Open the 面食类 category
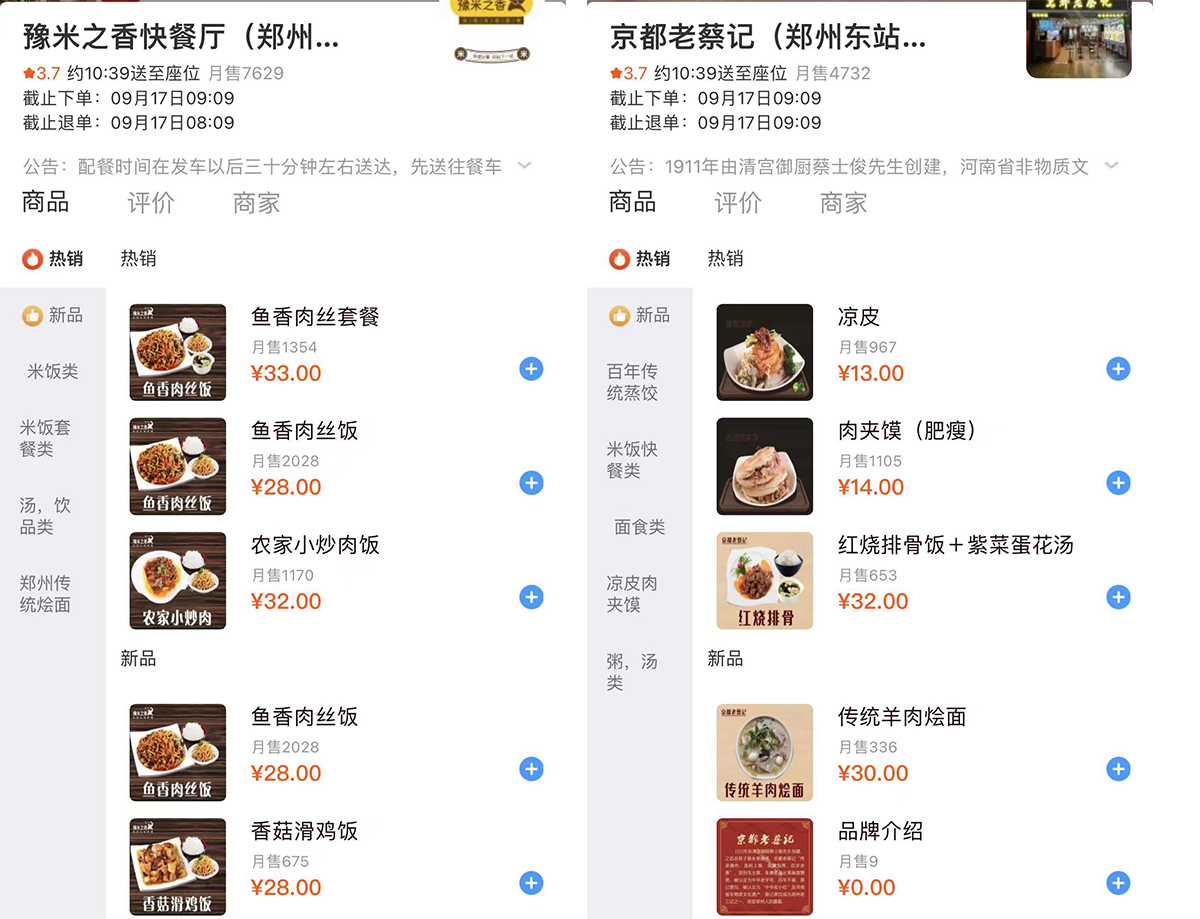The height and width of the screenshot is (919, 1200). pos(639,527)
